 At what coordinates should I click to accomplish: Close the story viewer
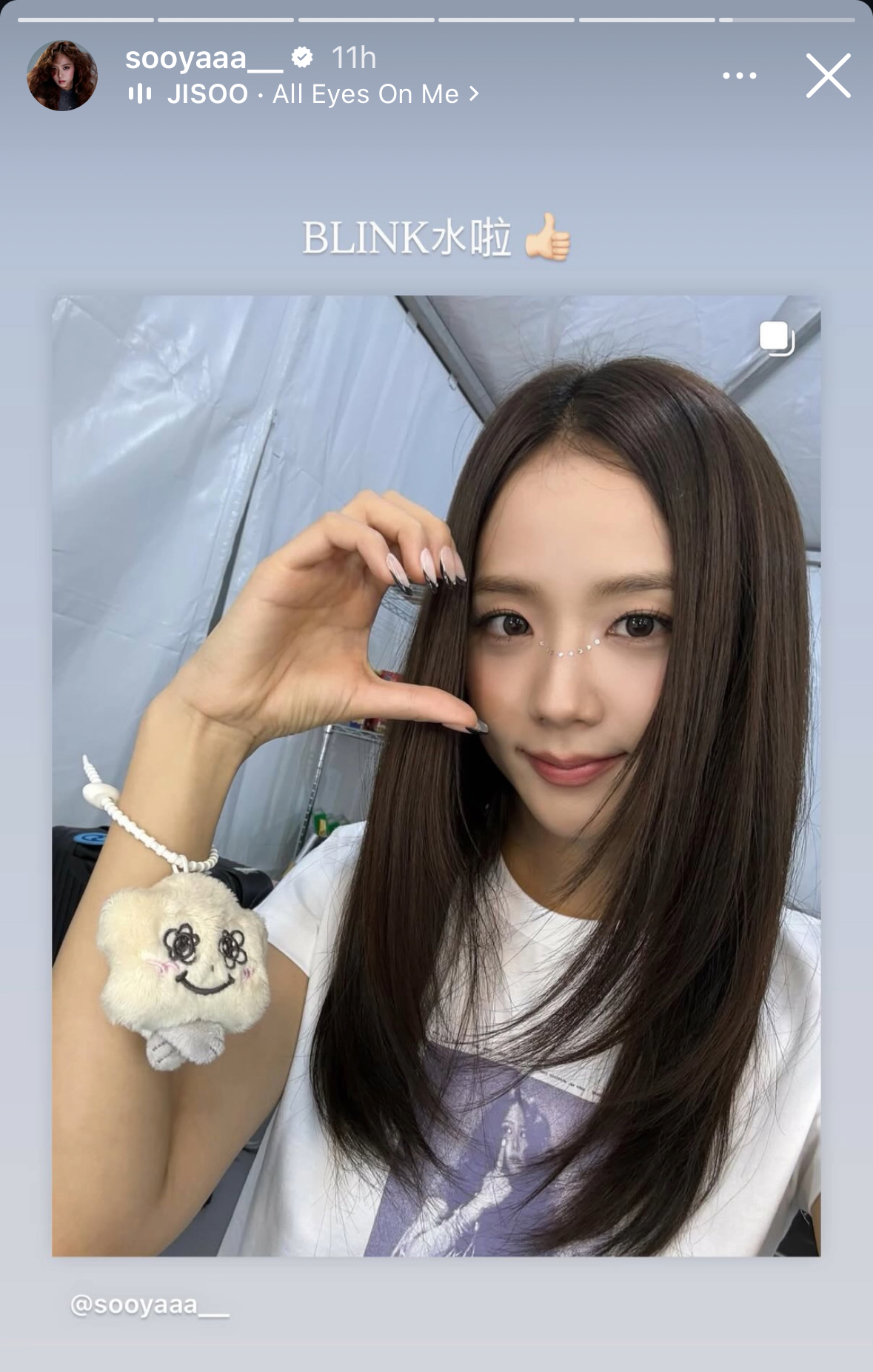(x=828, y=76)
